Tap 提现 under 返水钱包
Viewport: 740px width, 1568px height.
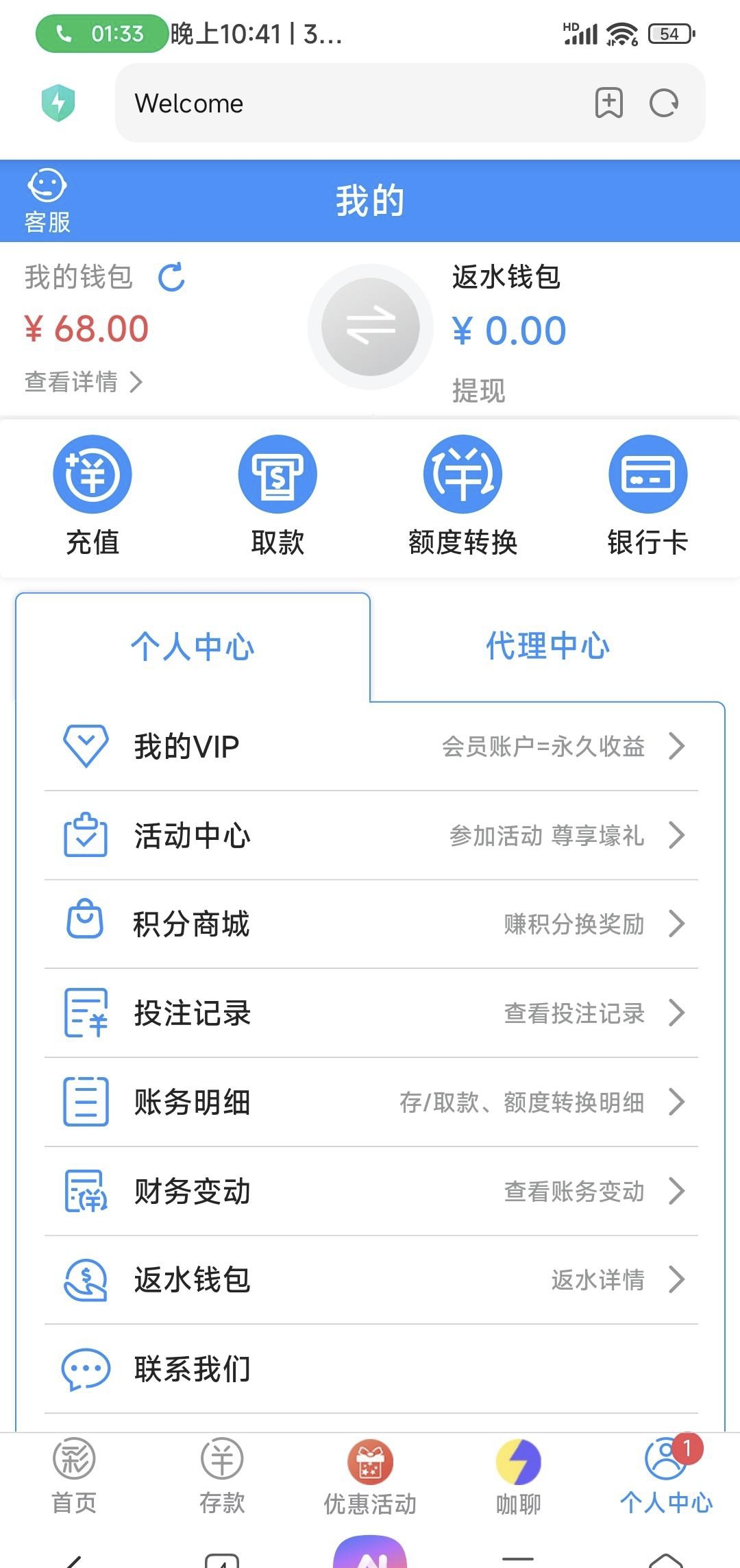(478, 391)
